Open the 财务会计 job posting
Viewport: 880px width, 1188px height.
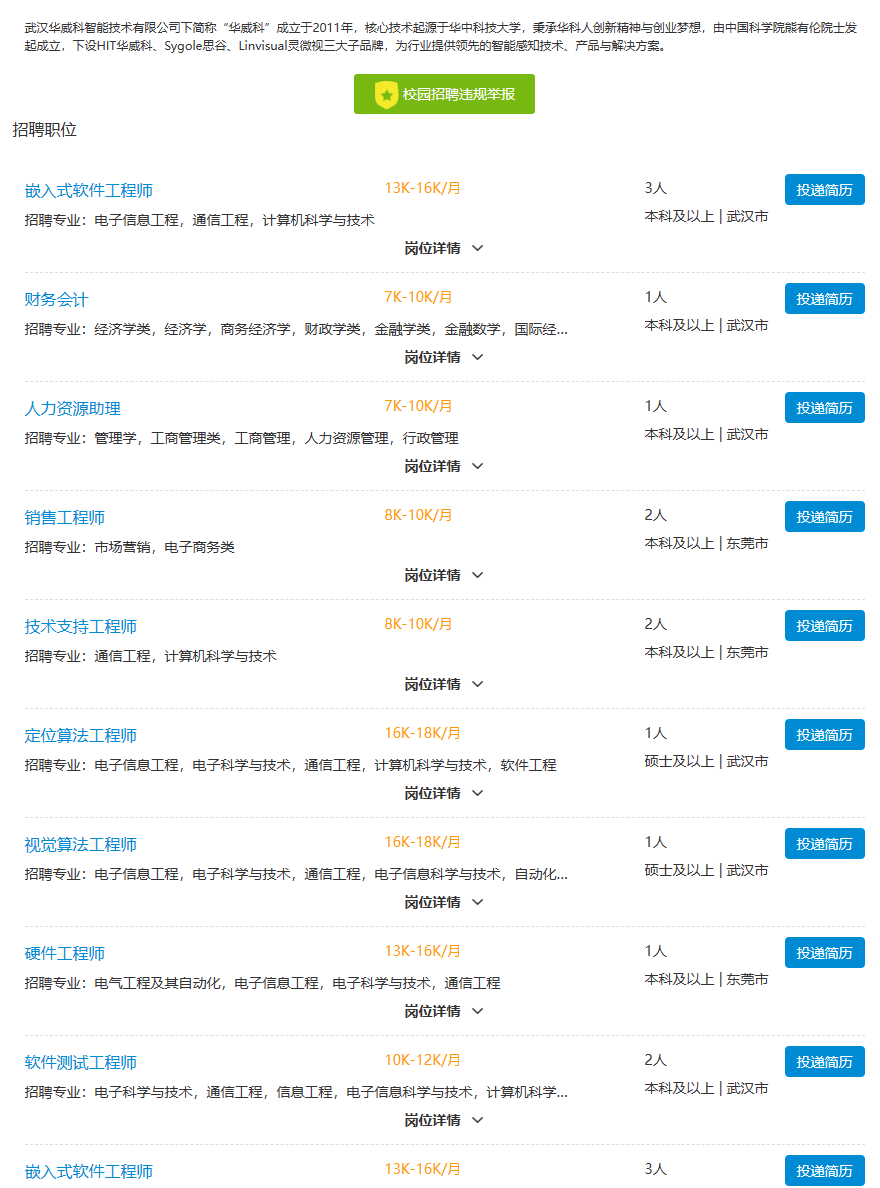57,299
